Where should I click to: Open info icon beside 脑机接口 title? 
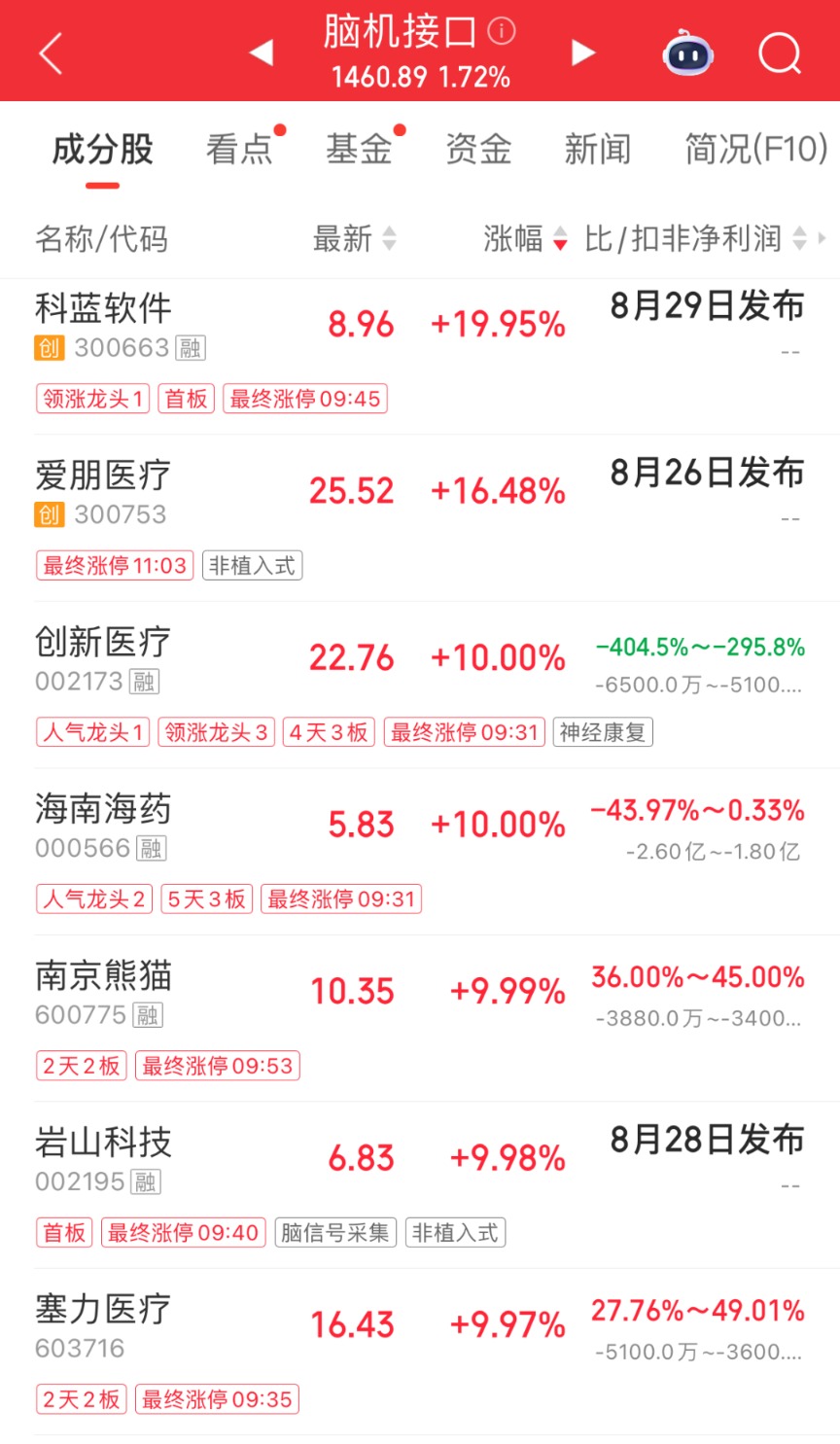(501, 31)
